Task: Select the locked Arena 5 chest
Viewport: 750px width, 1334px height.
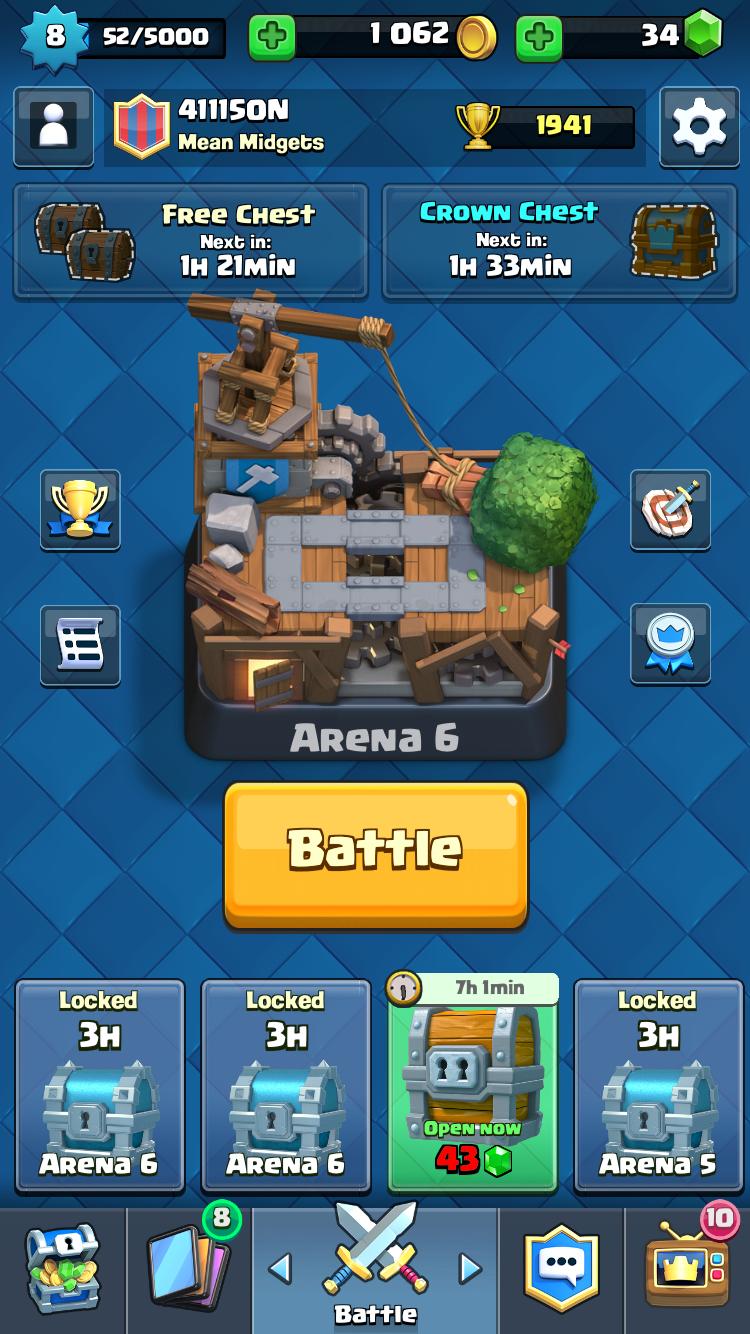Action: tap(659, 1085)
